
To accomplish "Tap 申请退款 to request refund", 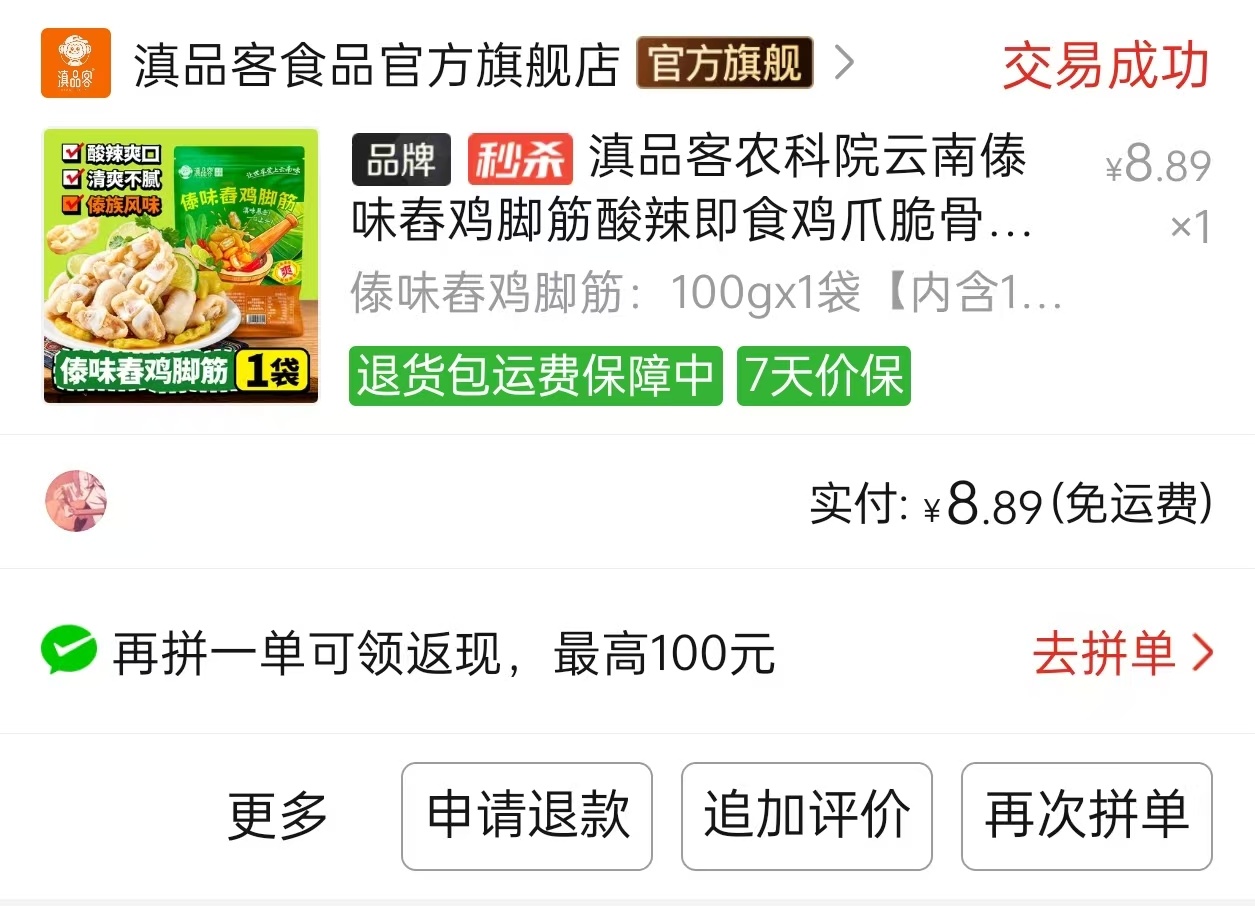I will [x=527, y=816].
